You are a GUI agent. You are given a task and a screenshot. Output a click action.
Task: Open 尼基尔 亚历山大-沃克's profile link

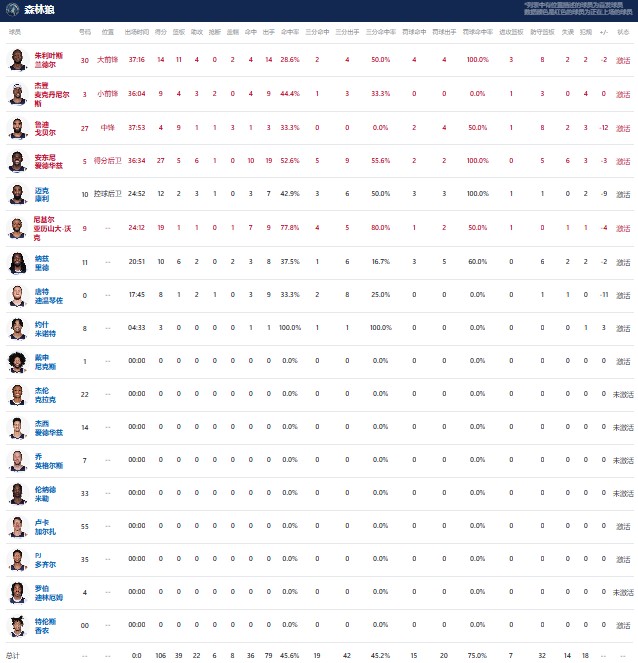52,228
